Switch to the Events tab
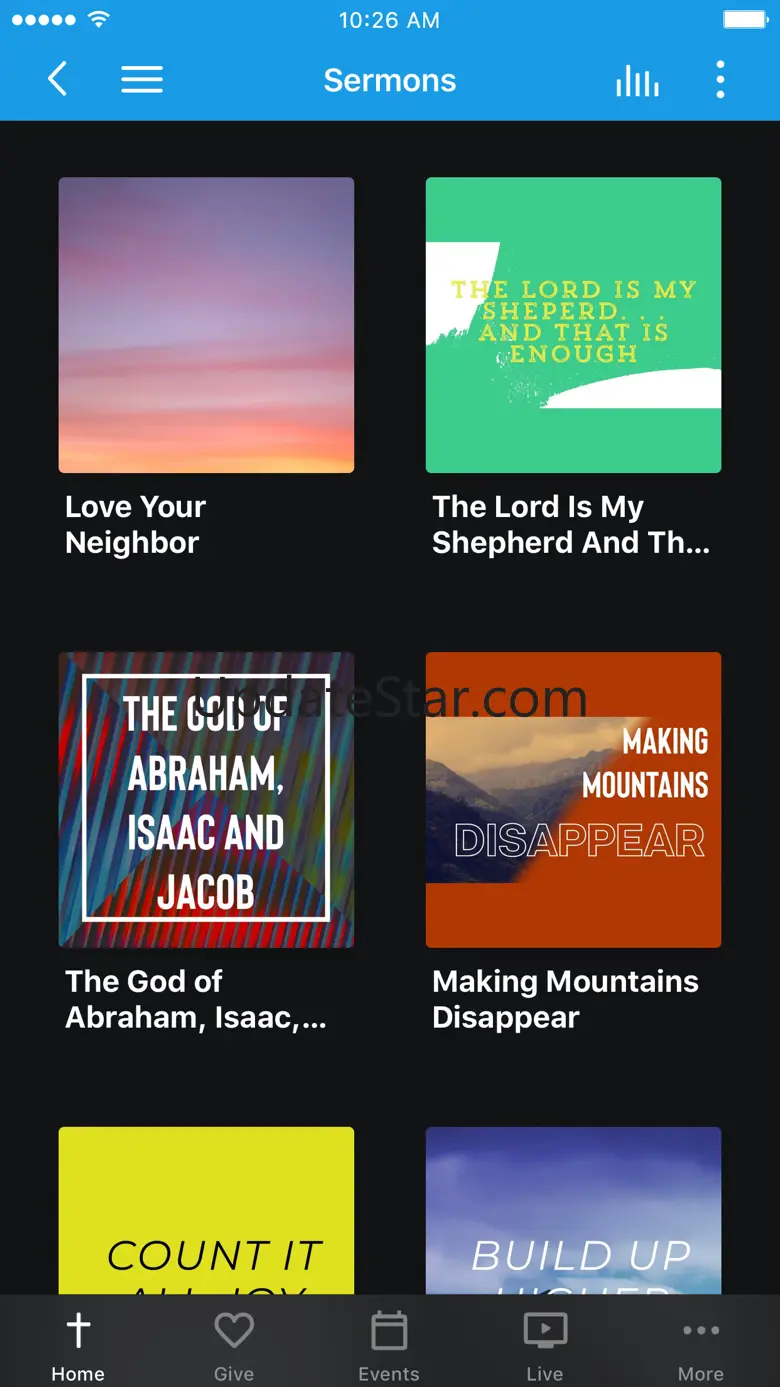The image size is (780, 1387). (x=389, y=1345)
